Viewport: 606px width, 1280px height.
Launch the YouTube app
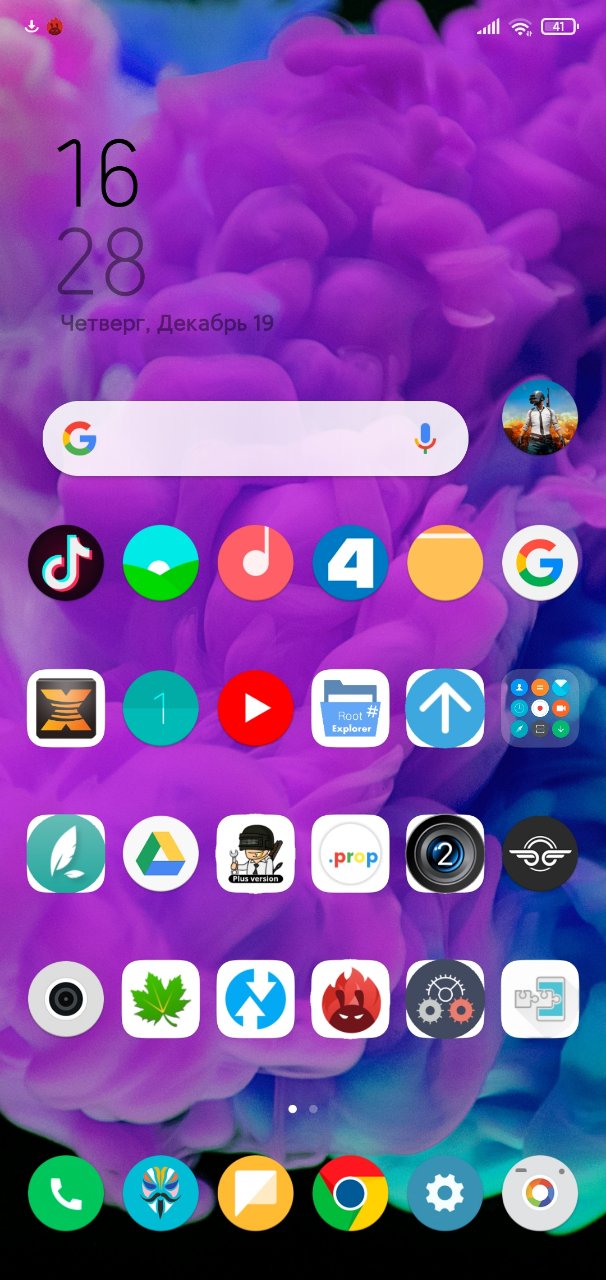[256, 708]
